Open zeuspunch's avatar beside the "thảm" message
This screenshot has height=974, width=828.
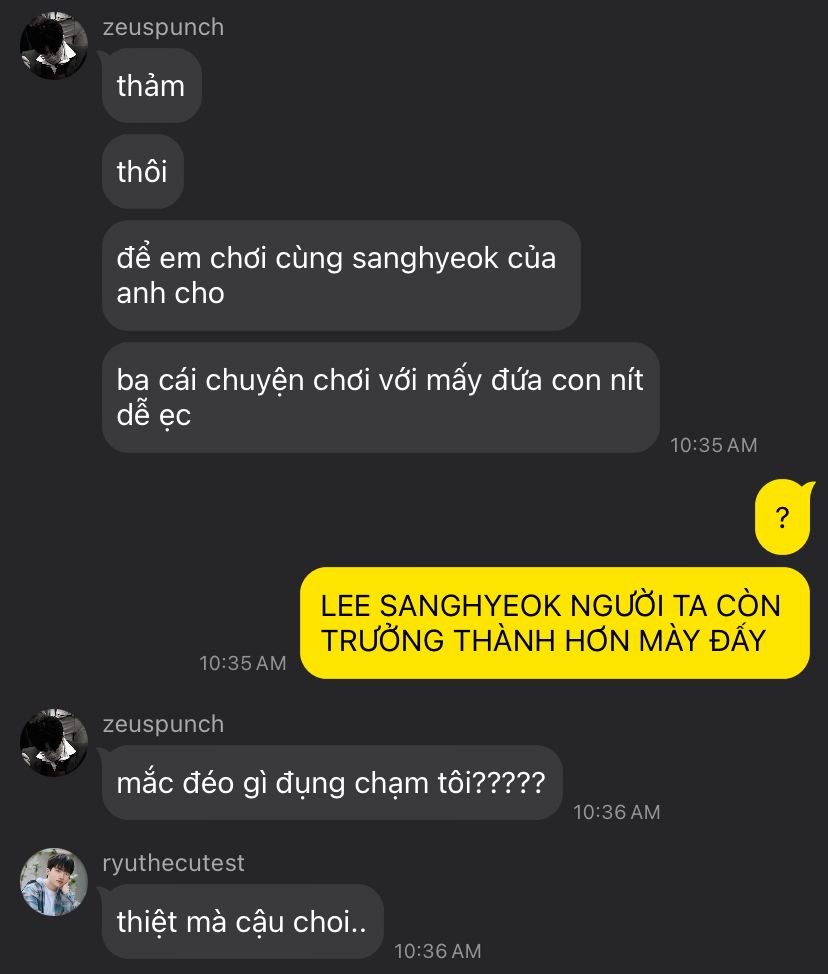(54, 45)
